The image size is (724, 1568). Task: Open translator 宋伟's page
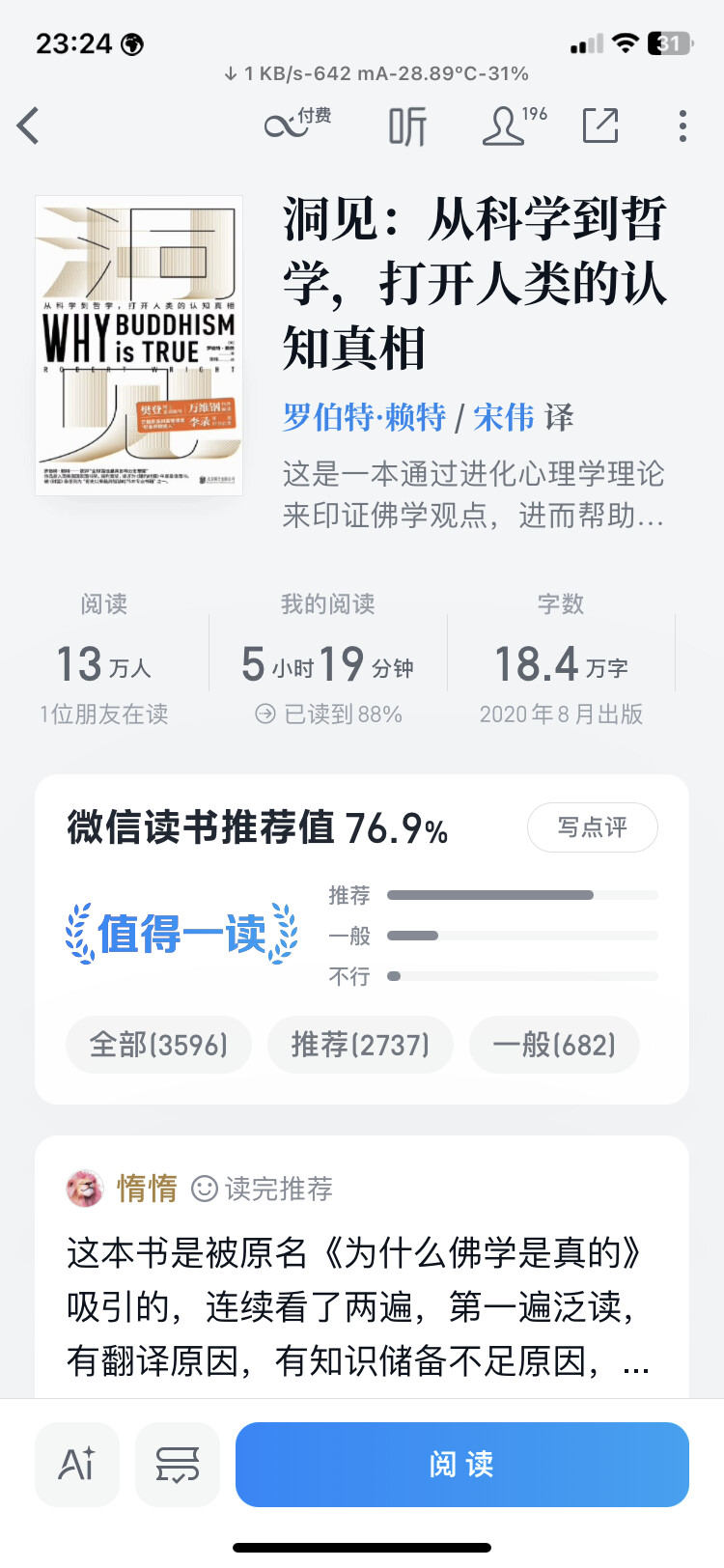pos(503,417)
